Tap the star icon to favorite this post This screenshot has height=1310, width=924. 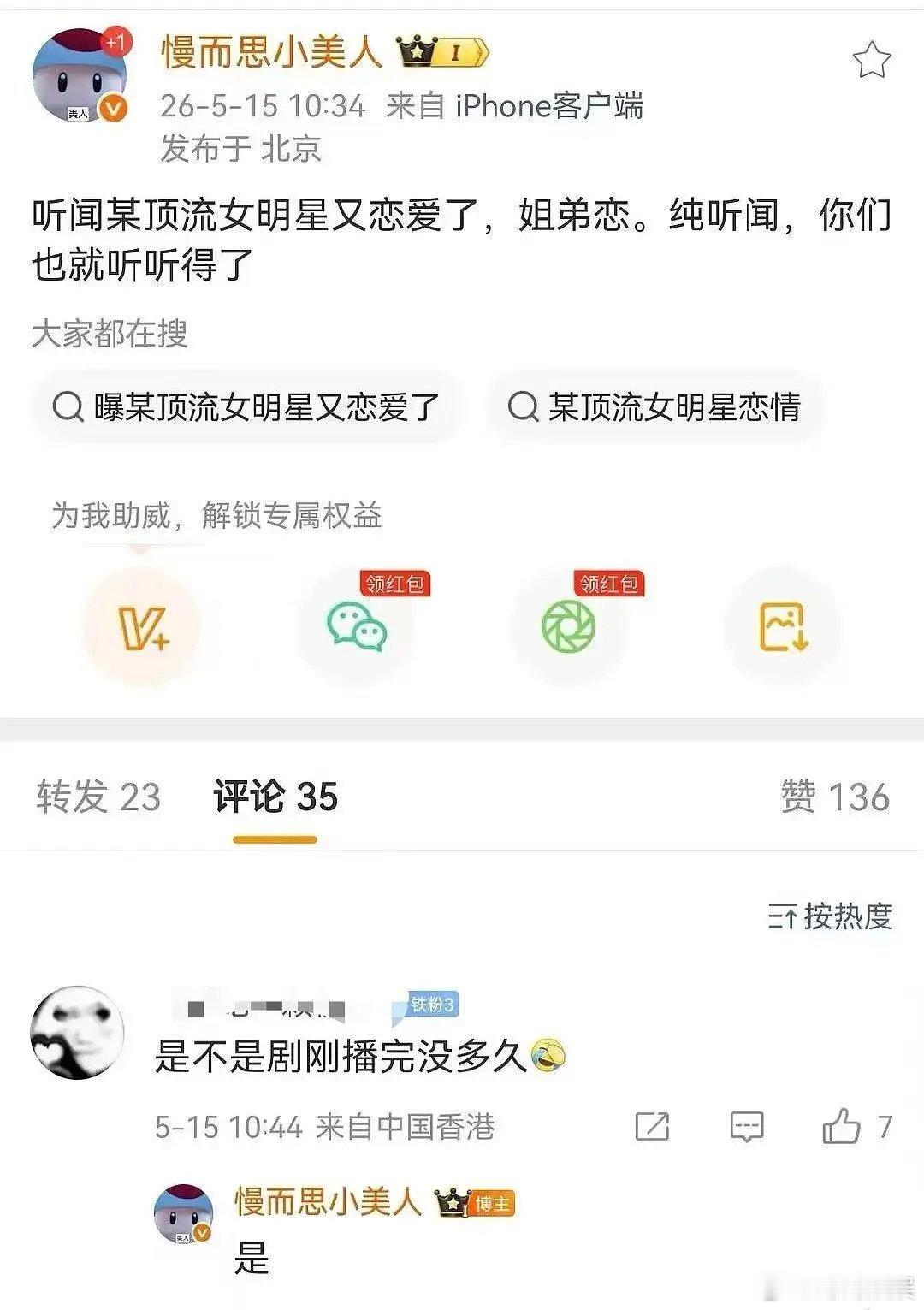pos(872,61)
